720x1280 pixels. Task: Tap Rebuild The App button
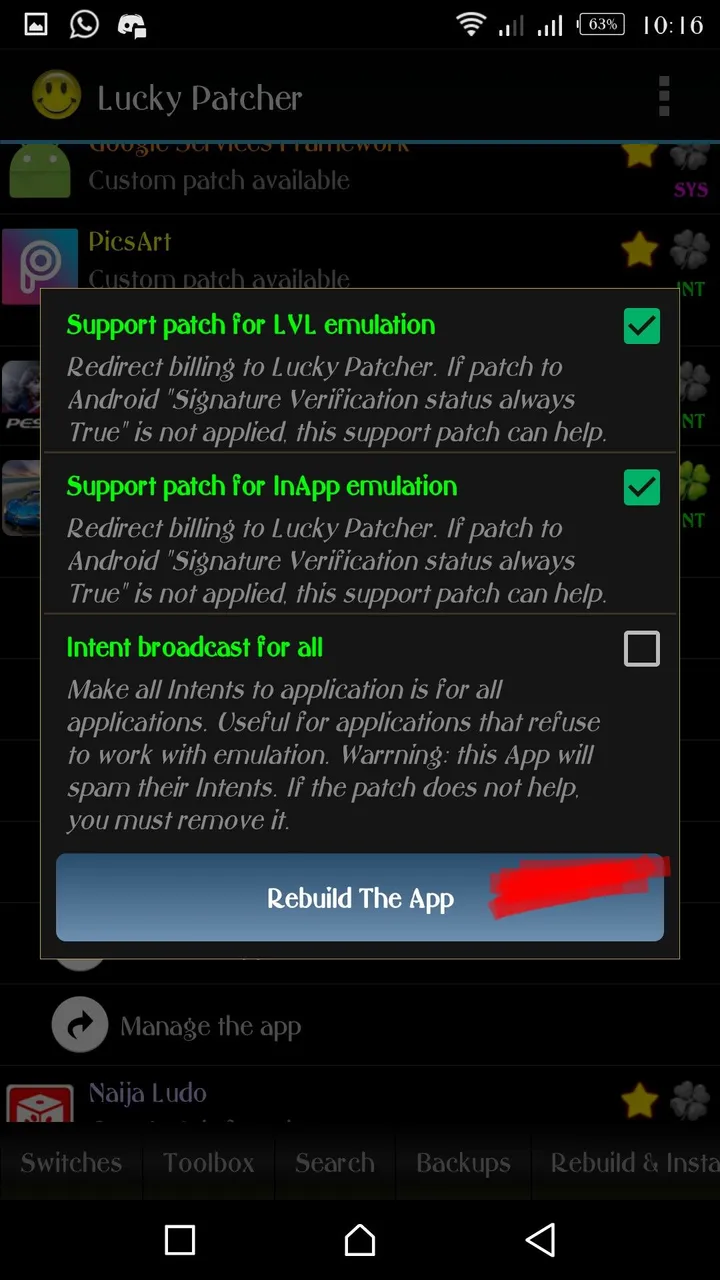coord(360,898)
